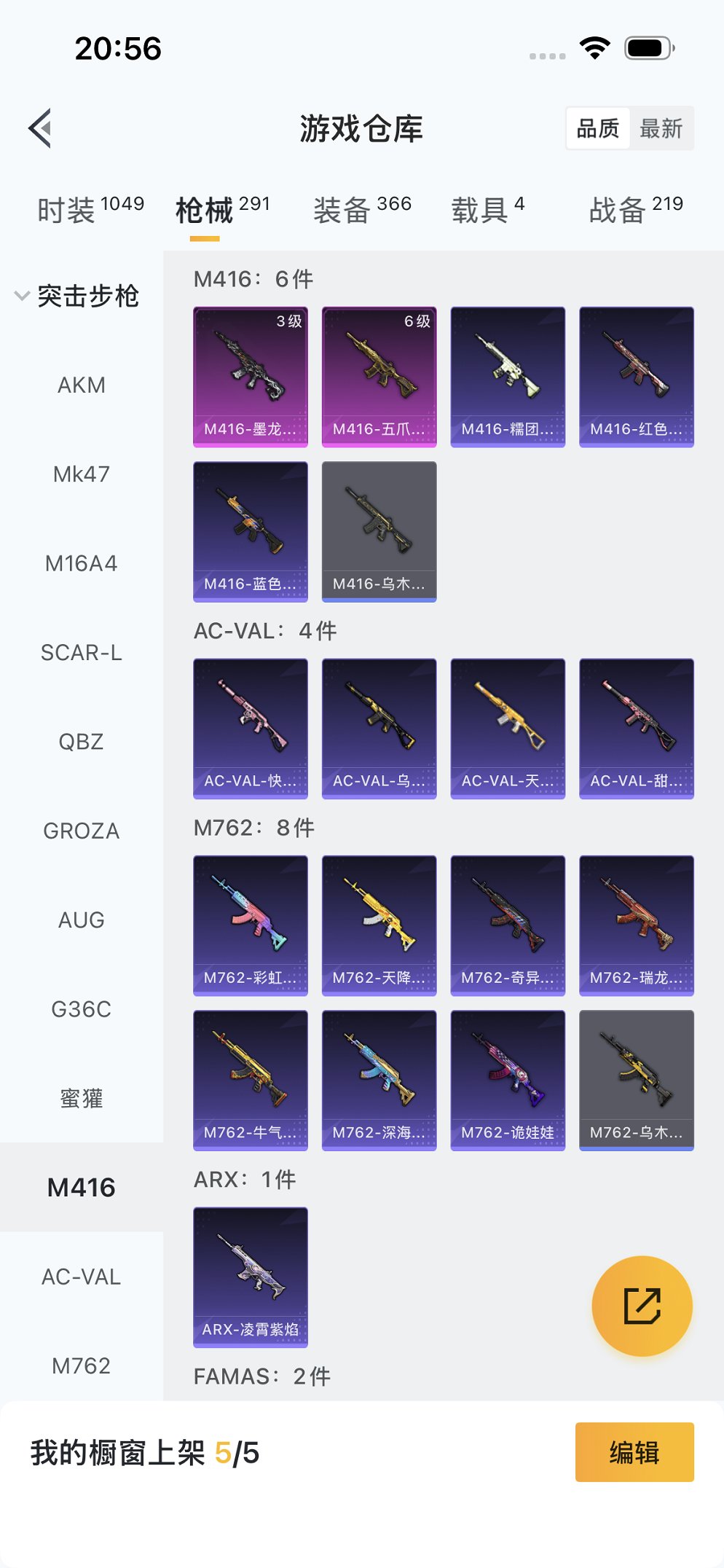Tap the orange floating share button
Image resolution: width=724 pixels, height=1568 pixels.
coord(642,1306)
